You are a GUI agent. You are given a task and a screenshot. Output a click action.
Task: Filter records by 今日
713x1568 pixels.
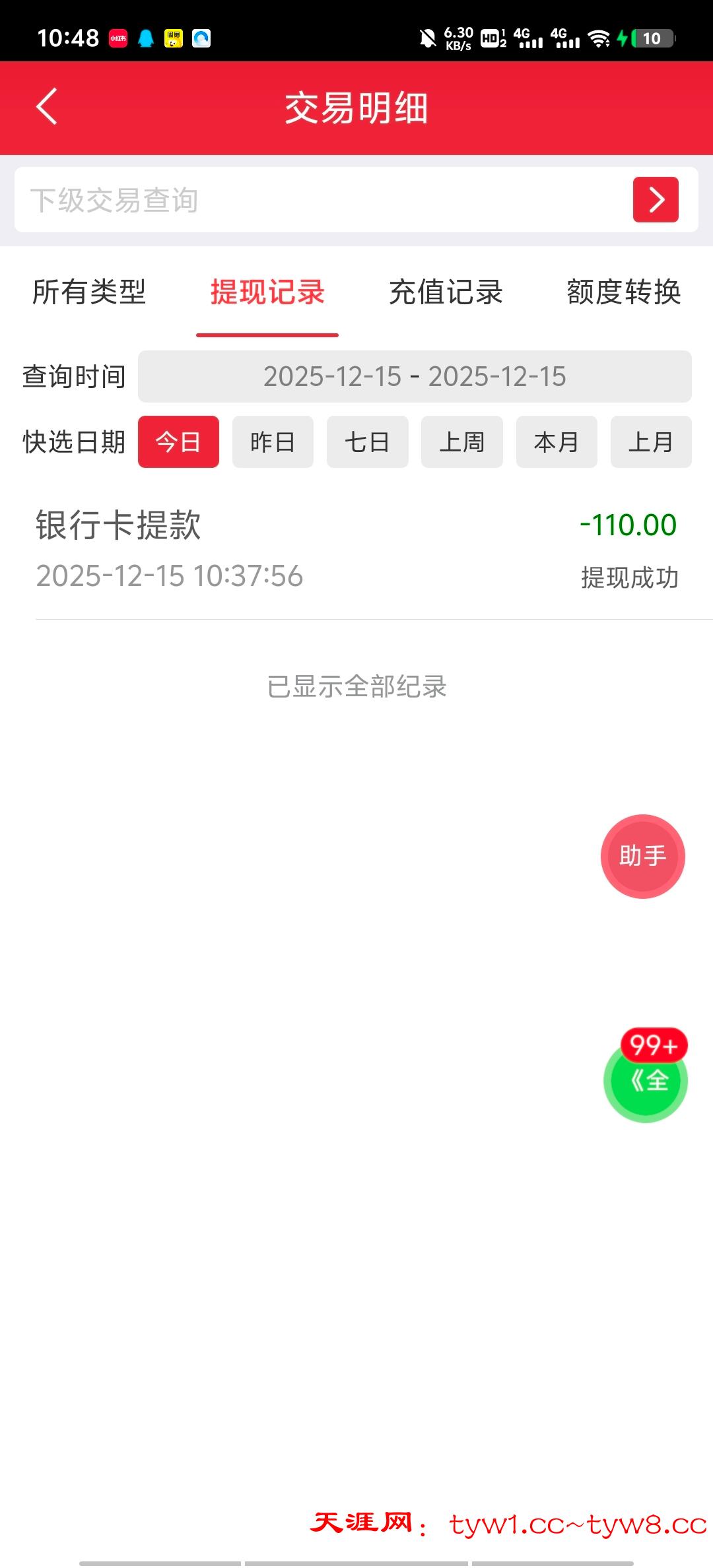pyautogui.click(x=178, y=442)
